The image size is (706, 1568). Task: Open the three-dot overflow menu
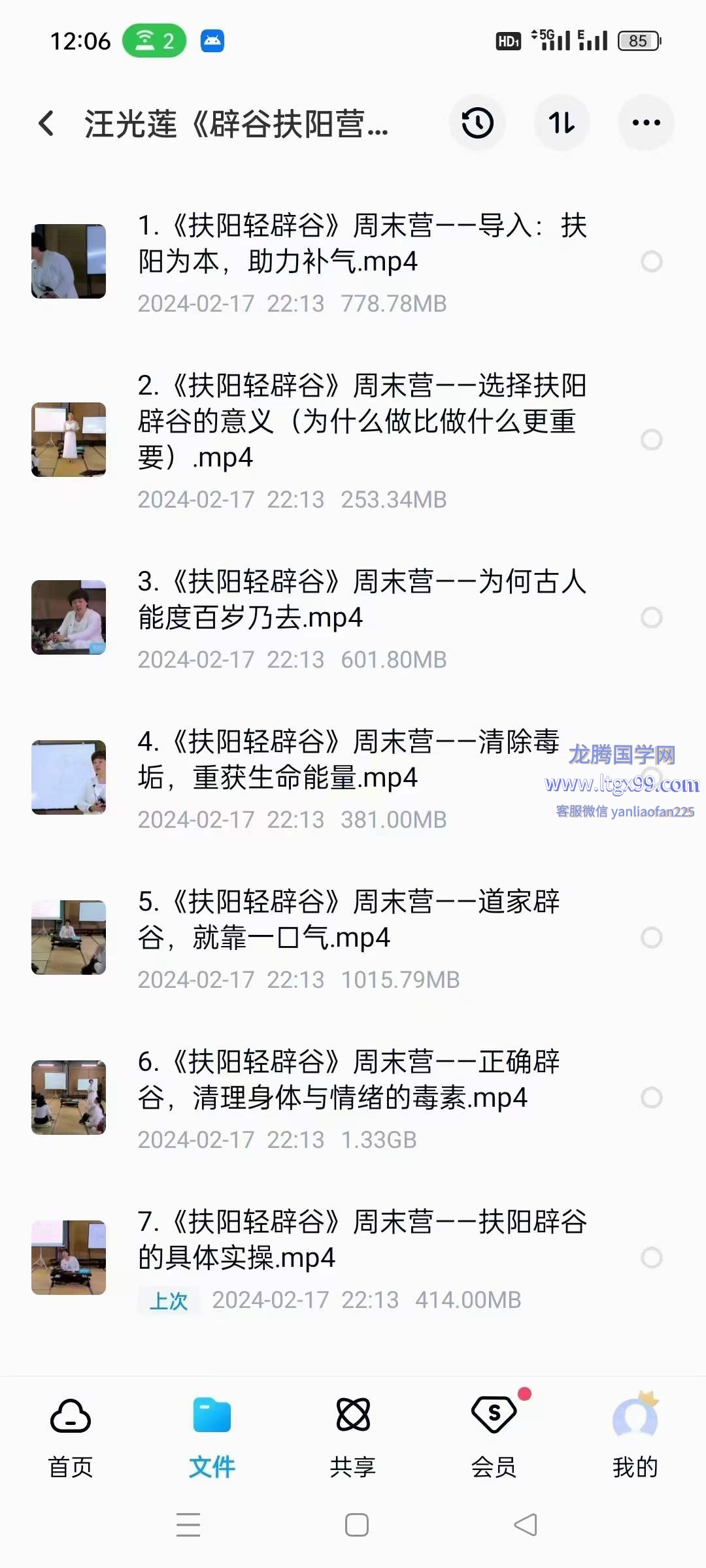[646, 123]
